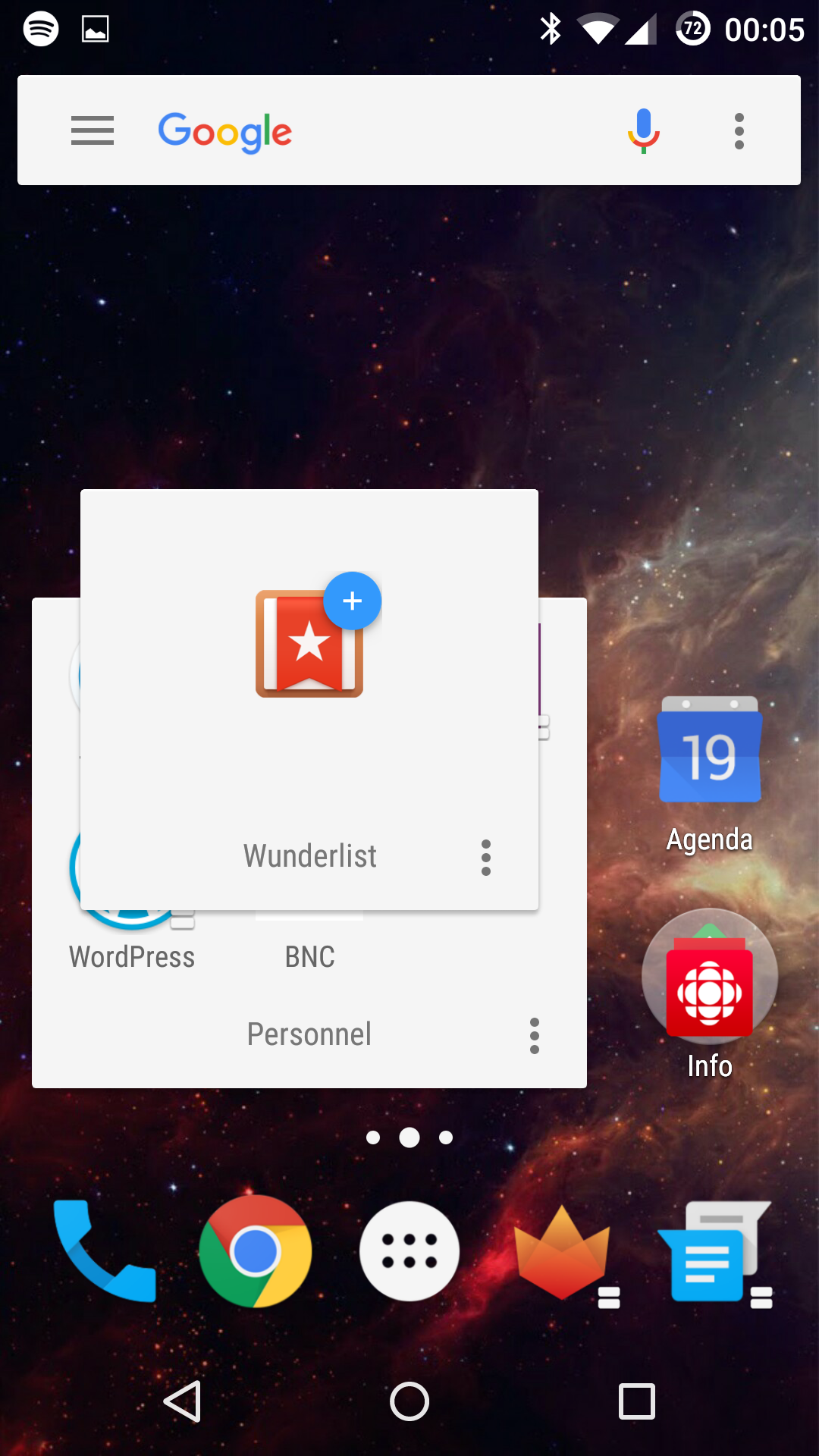This screenshot has height=1456, width=819.
Task: Open the Wunderlist folder options menu
Action: (x=486, y=858)
